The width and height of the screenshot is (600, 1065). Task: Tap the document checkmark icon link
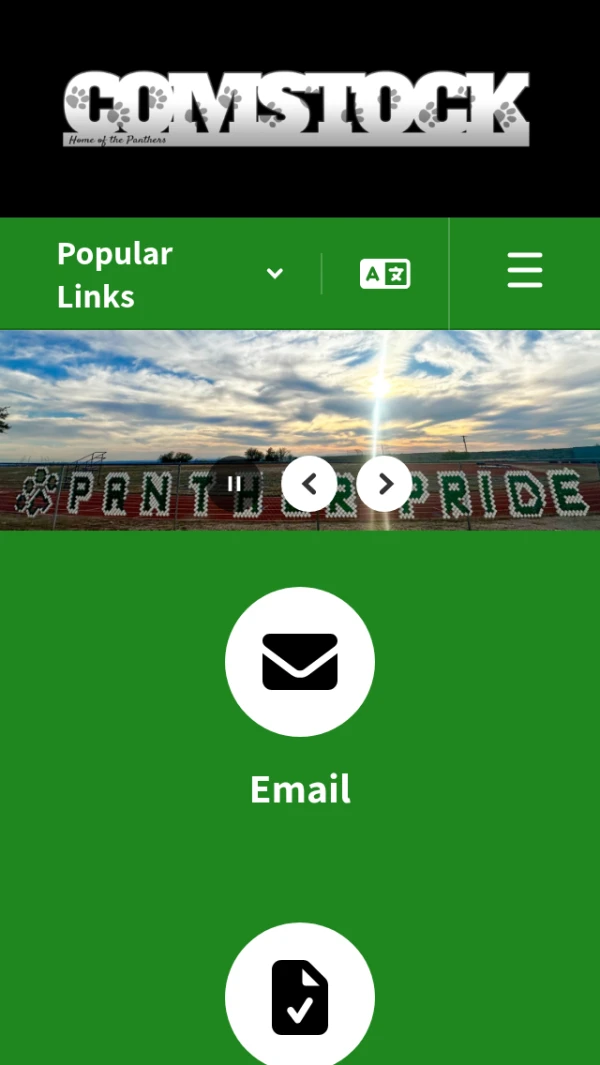[x=300, y=996]
